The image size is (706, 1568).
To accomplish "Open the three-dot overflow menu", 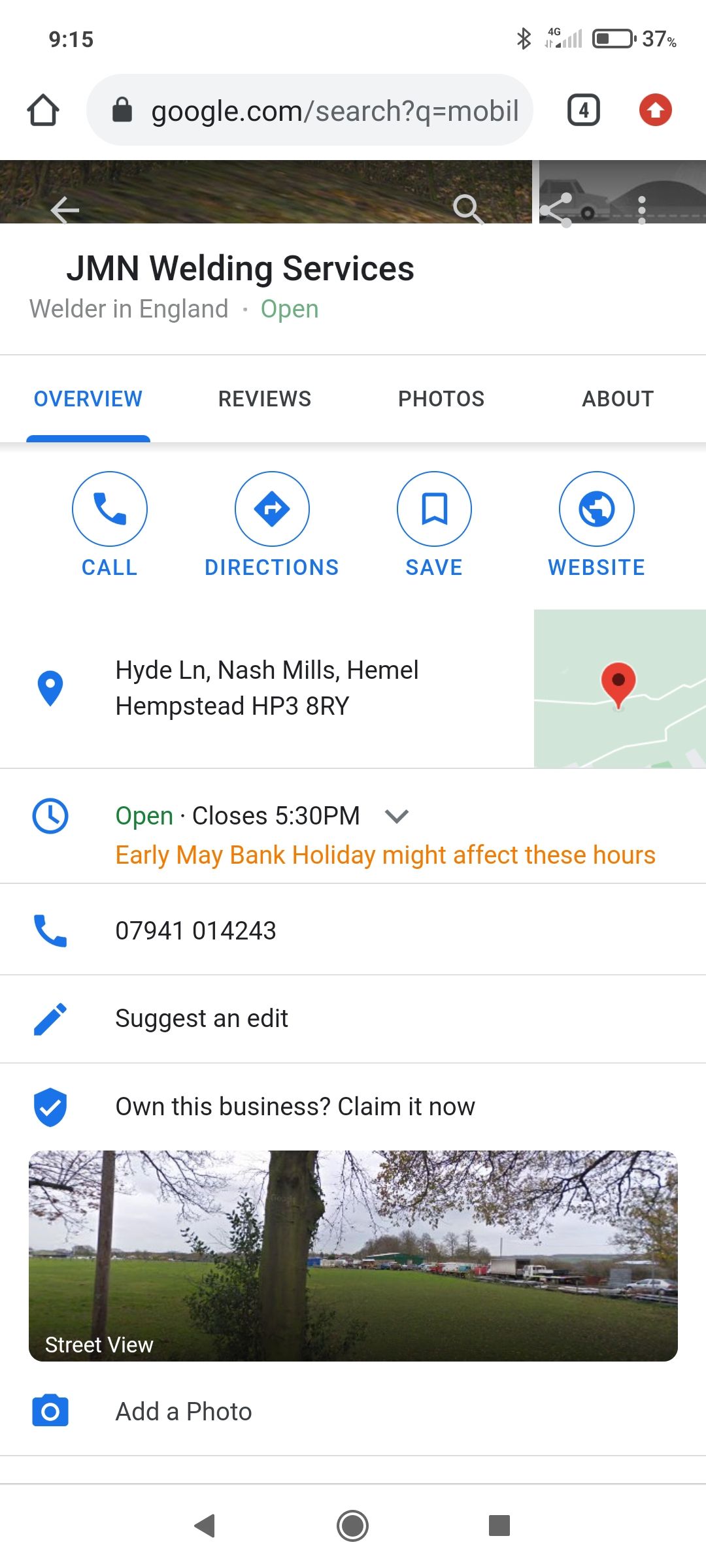I will (x=641, y=210).
